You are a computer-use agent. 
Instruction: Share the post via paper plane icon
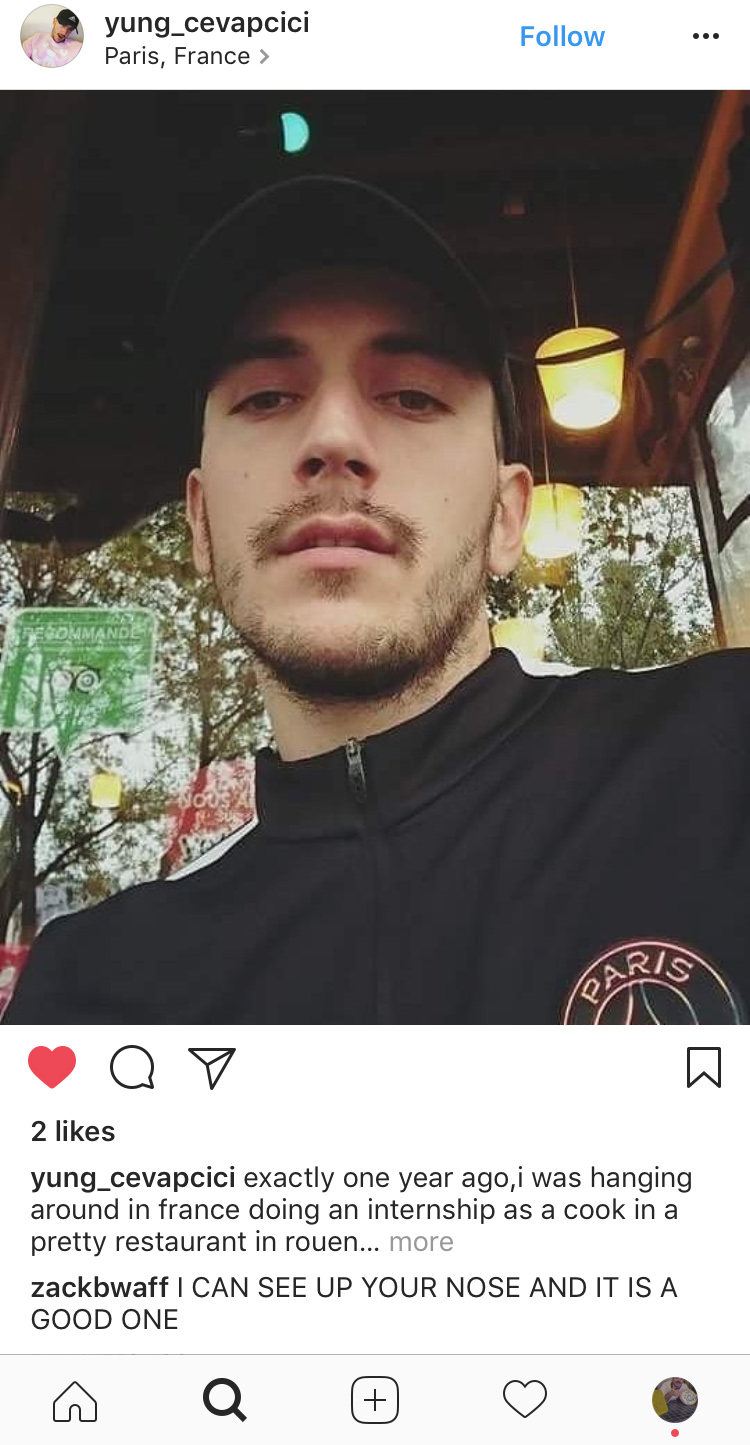[x=212, y=1067]
